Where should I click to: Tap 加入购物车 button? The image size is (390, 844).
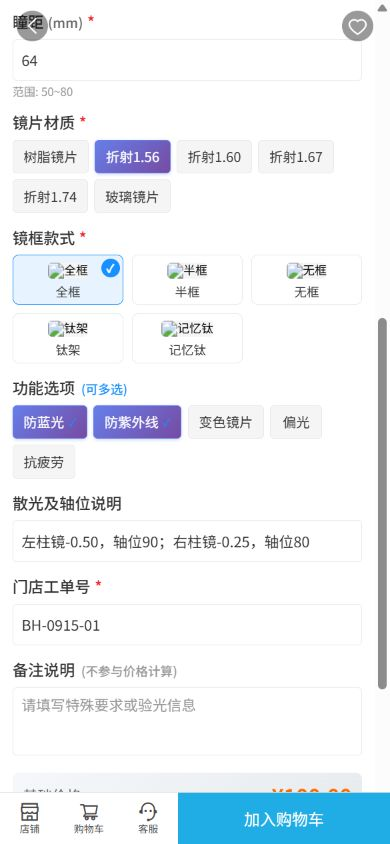284,819
